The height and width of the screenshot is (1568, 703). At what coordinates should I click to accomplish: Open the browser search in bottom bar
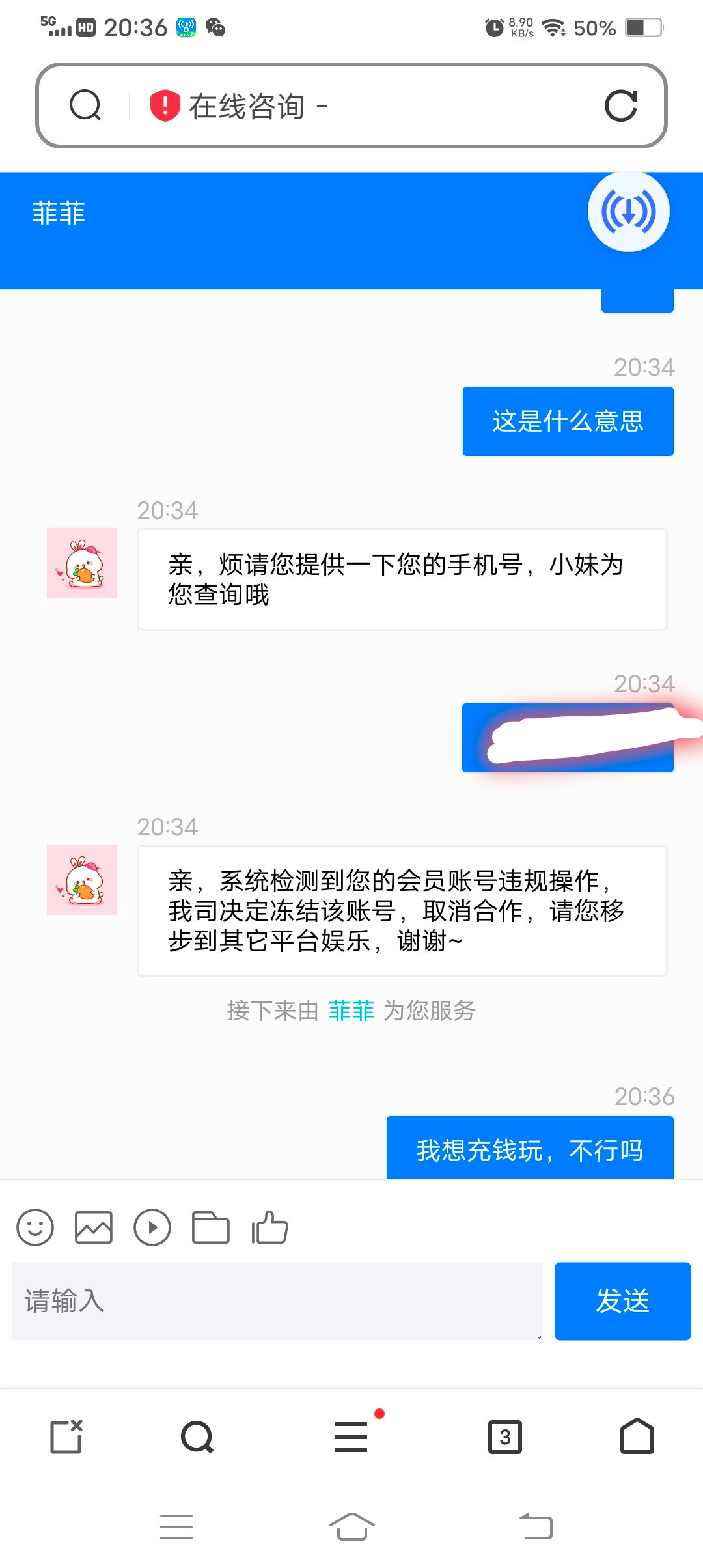click(x=197, y=1436)
